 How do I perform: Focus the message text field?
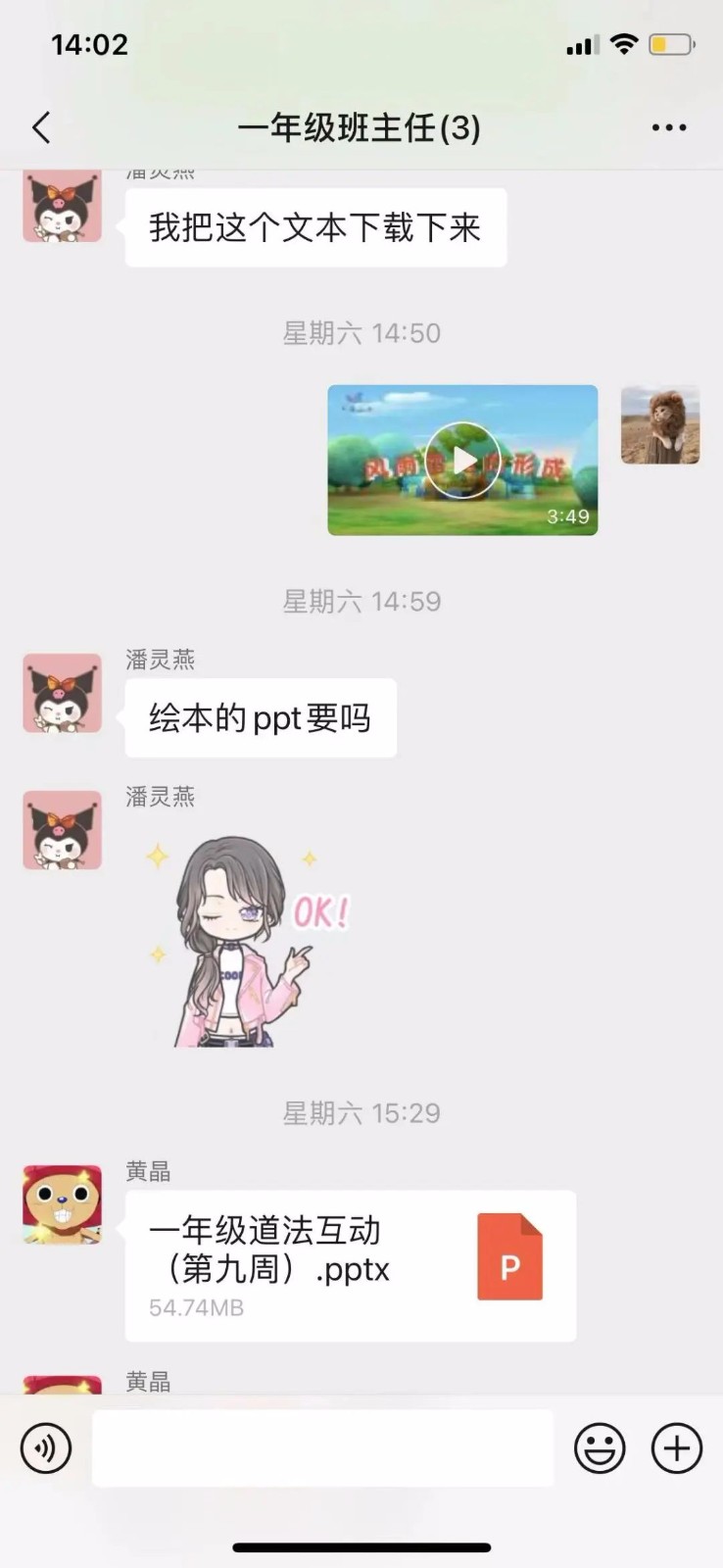[323, 1448]
